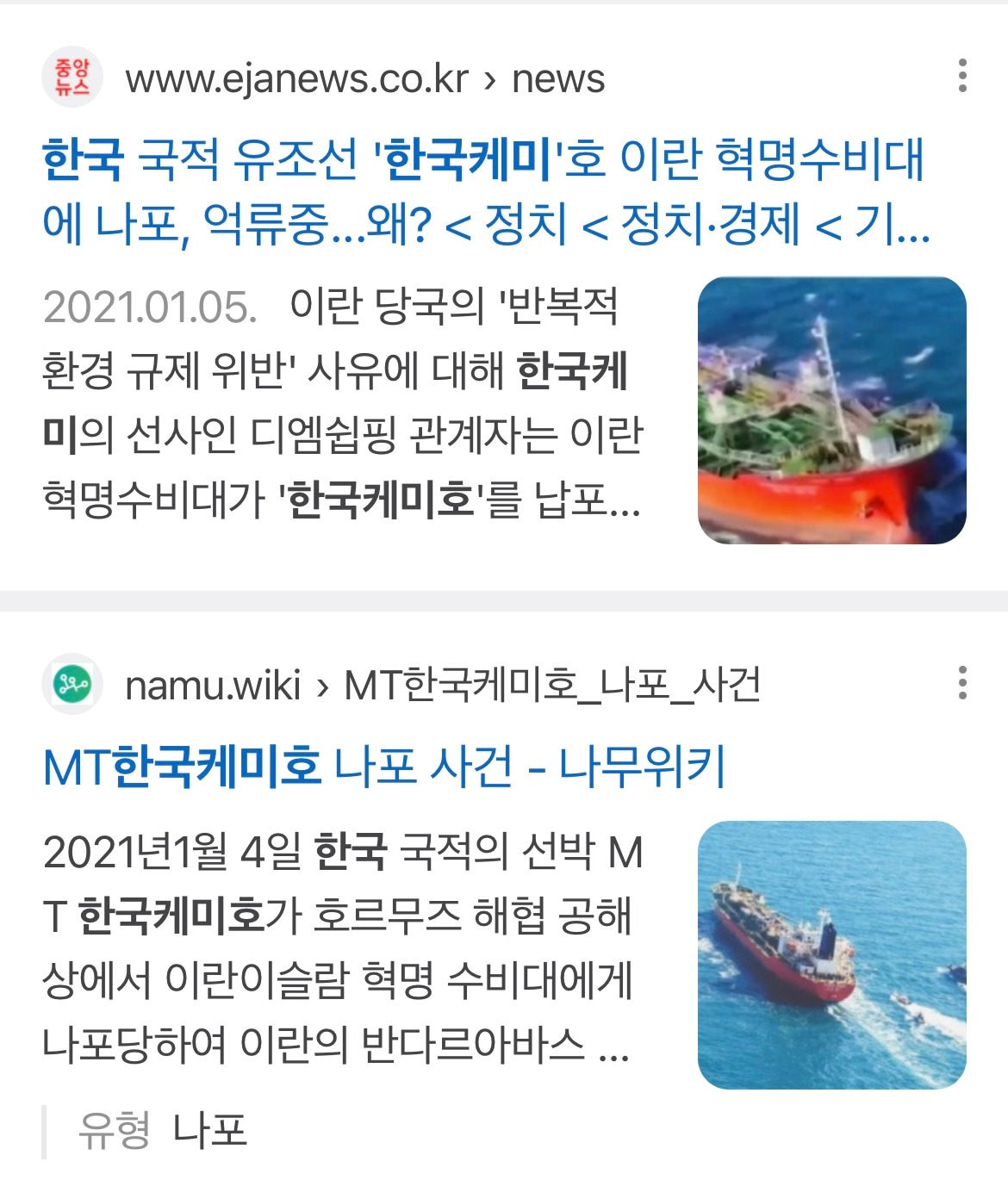The width and height of the screenshot is (1008, 1180).
Task: Open the ejanews article headline about 한국케미호
Action: [x=487, y=191]
